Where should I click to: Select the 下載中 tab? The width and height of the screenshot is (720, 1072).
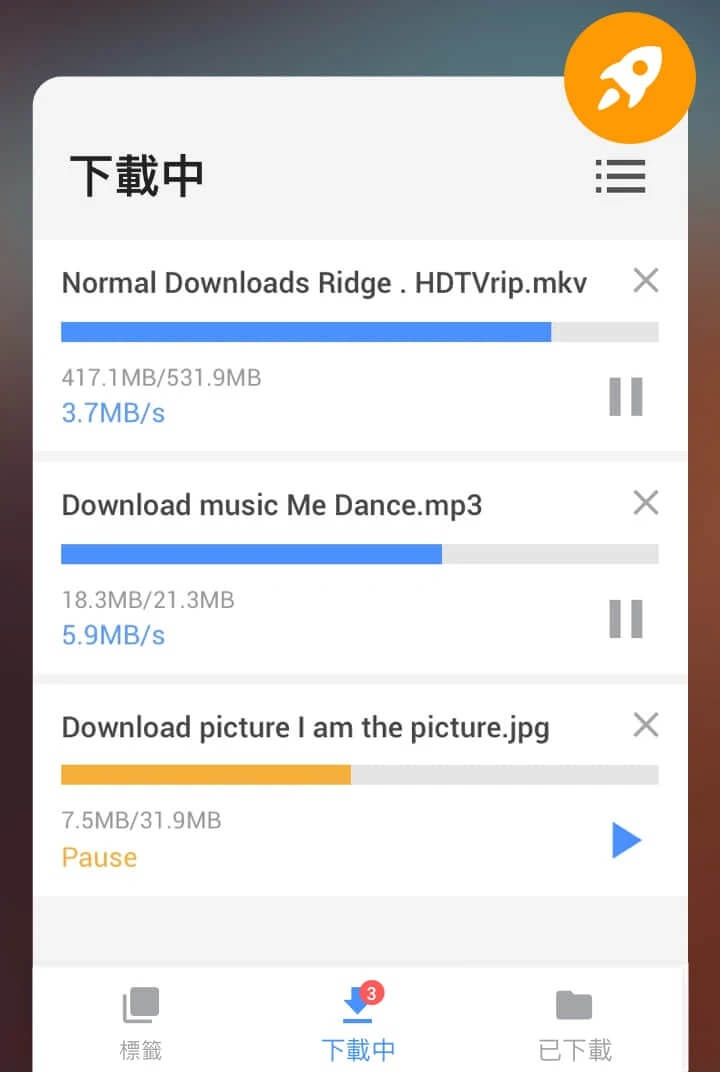358,1022
